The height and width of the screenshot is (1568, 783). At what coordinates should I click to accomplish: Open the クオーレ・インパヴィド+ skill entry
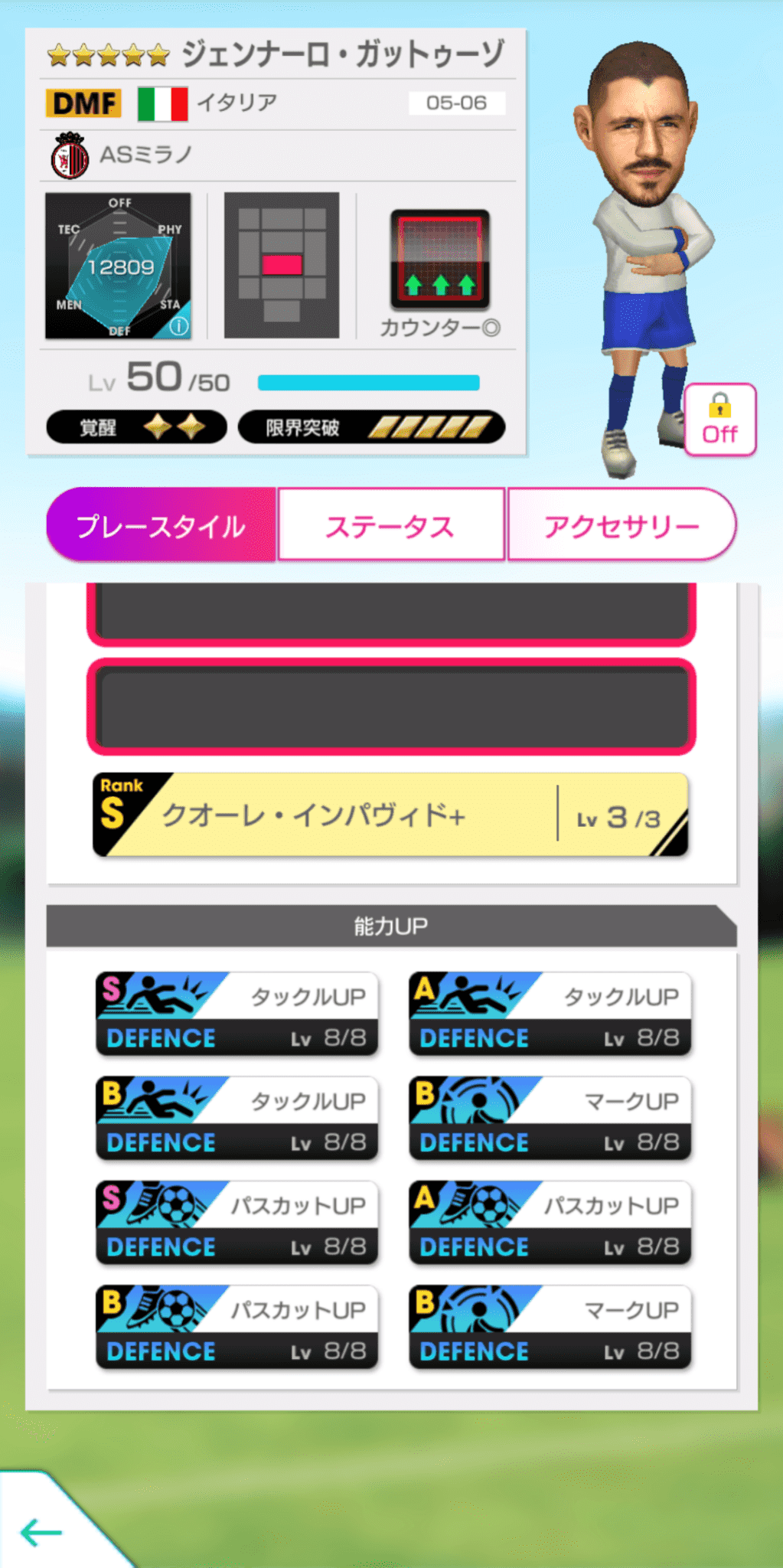390,814
